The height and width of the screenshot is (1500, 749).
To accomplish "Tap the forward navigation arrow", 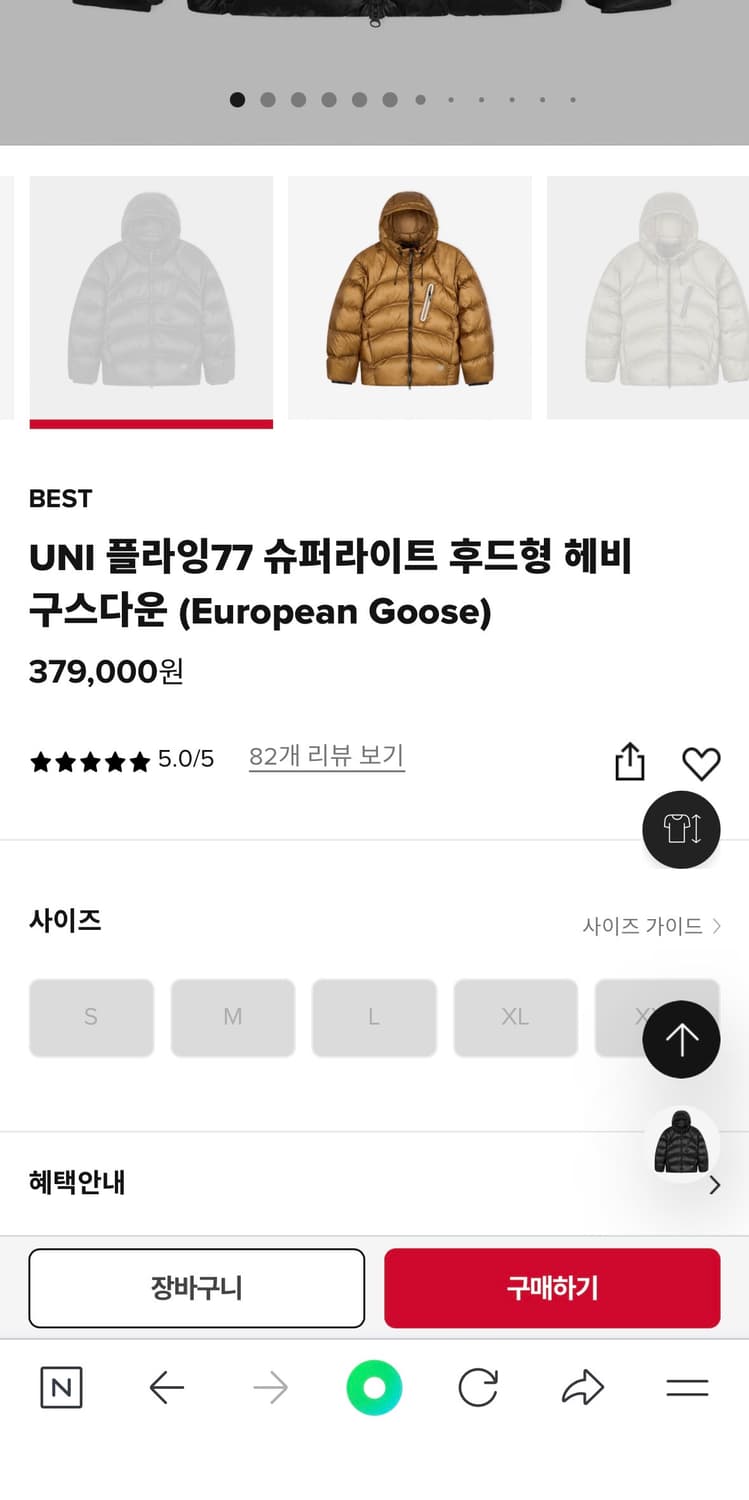I will pos(270,1387).
